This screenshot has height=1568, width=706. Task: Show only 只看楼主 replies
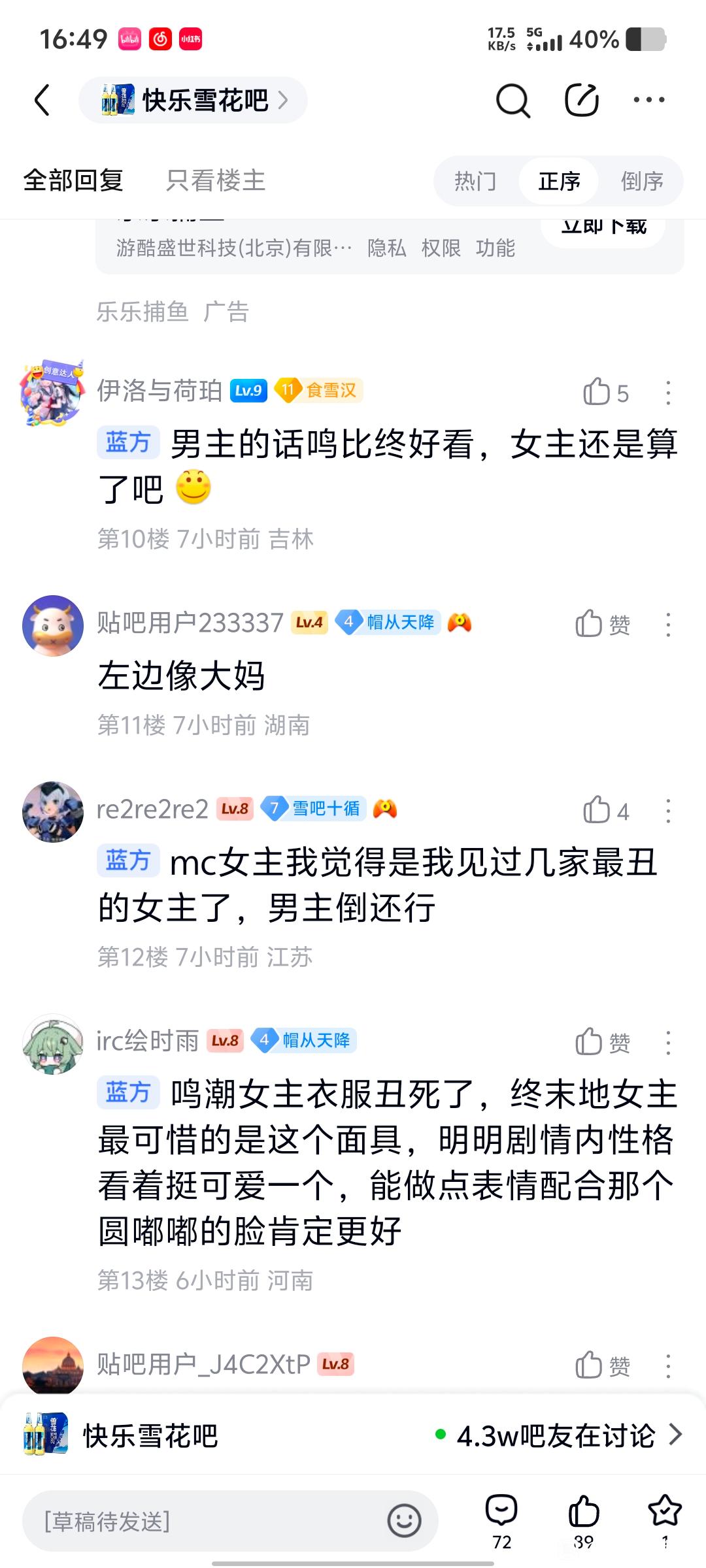pos(216,180)
